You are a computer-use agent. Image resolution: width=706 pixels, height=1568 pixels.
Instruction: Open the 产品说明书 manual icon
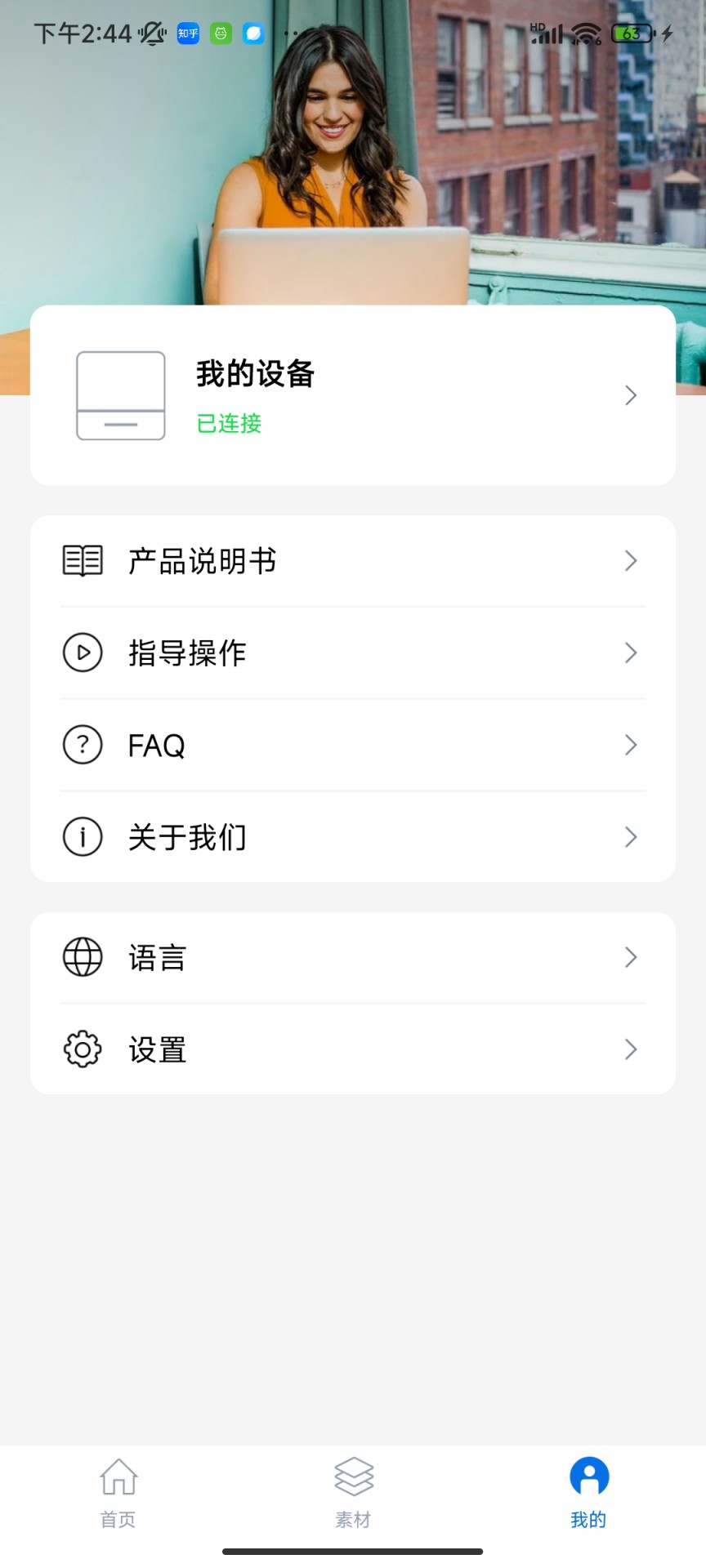(x=82, y=560)
